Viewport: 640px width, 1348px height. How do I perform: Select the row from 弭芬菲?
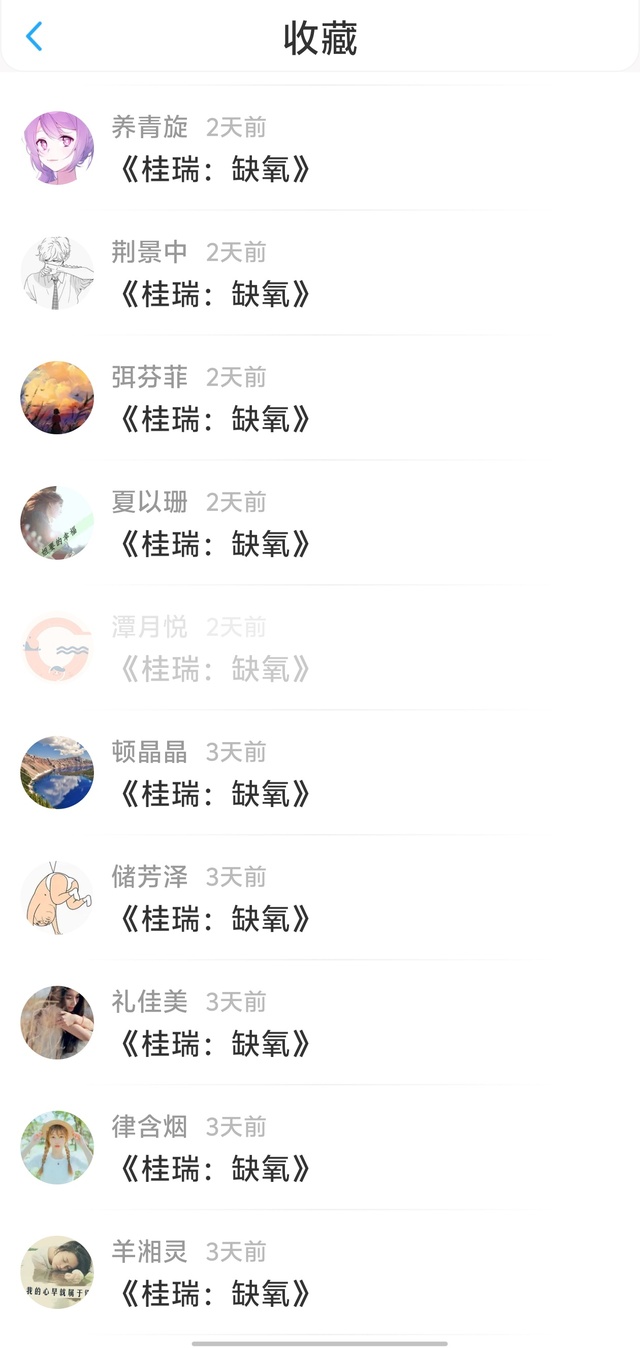pos(214,418)
